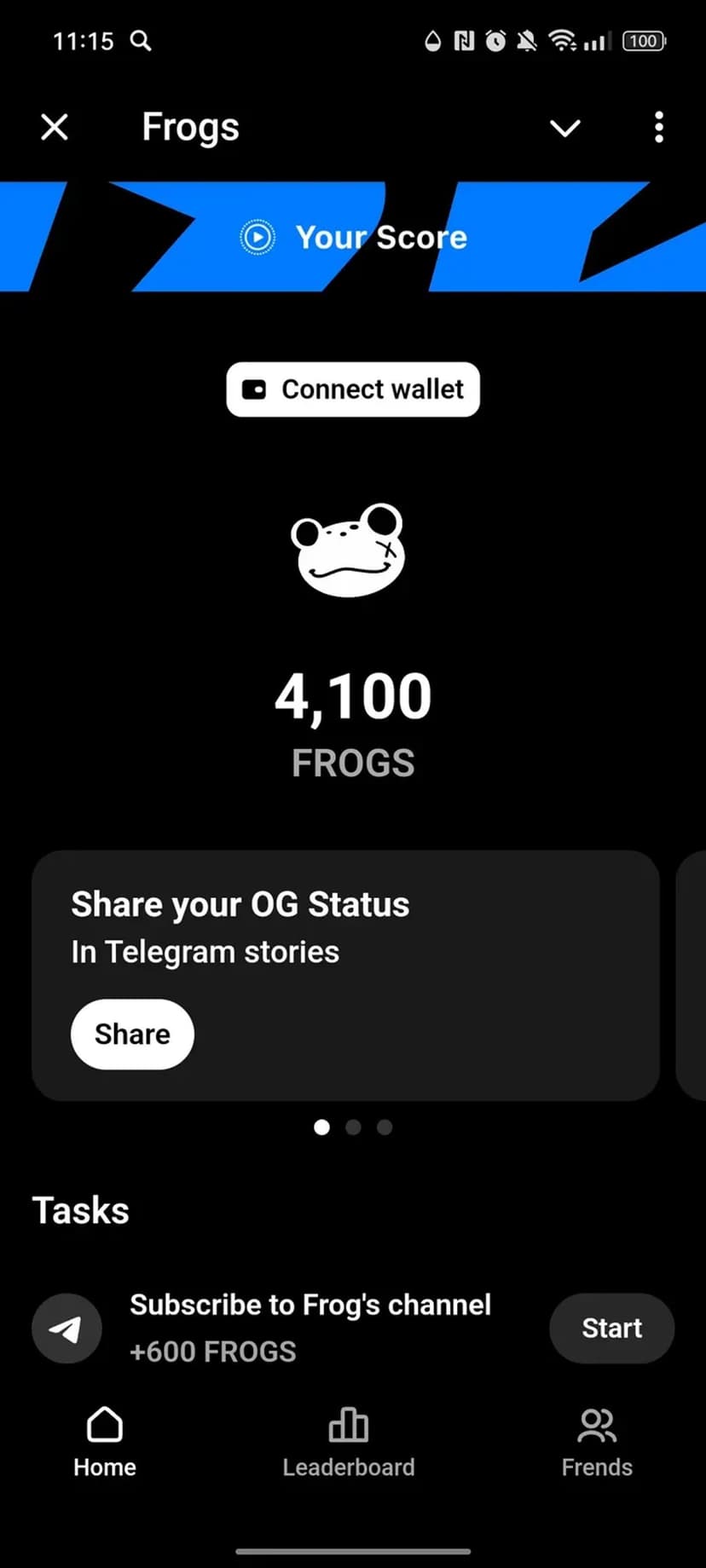The width and height of the screenshot is (706, 1568).
Task: Share your OG Status in stories
Action: click(x=132, y=1034)
